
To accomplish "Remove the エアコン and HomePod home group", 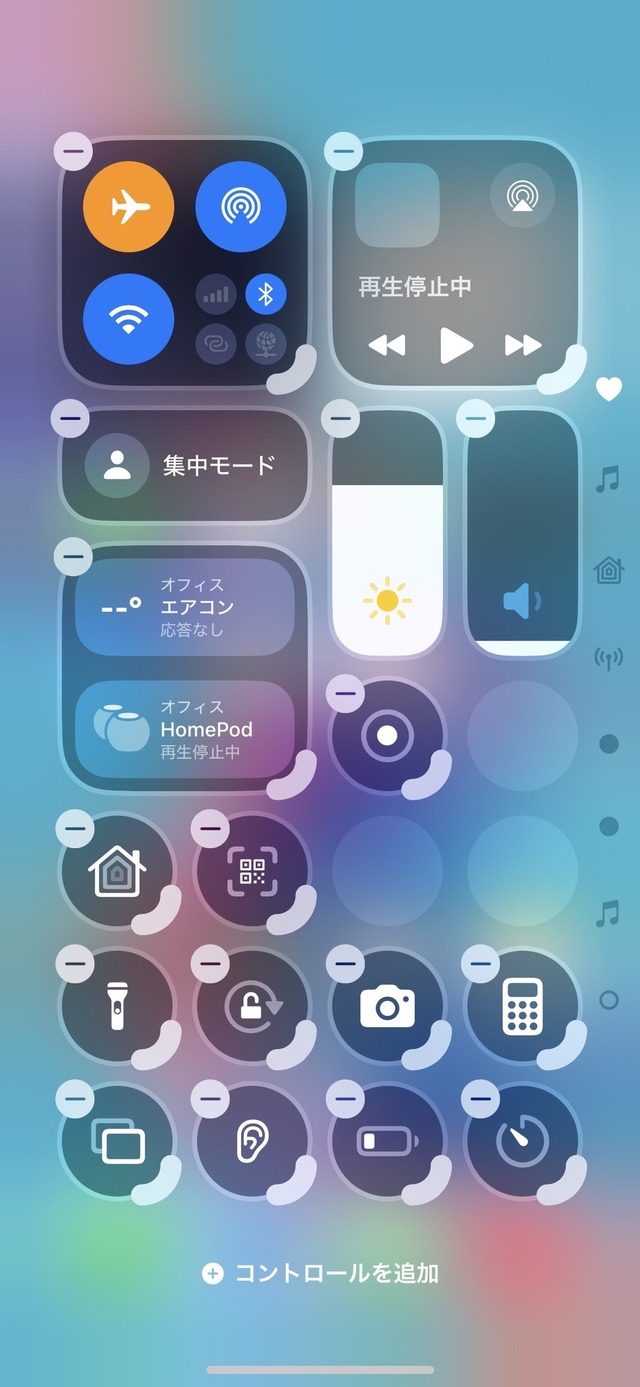I will (73, 555).
